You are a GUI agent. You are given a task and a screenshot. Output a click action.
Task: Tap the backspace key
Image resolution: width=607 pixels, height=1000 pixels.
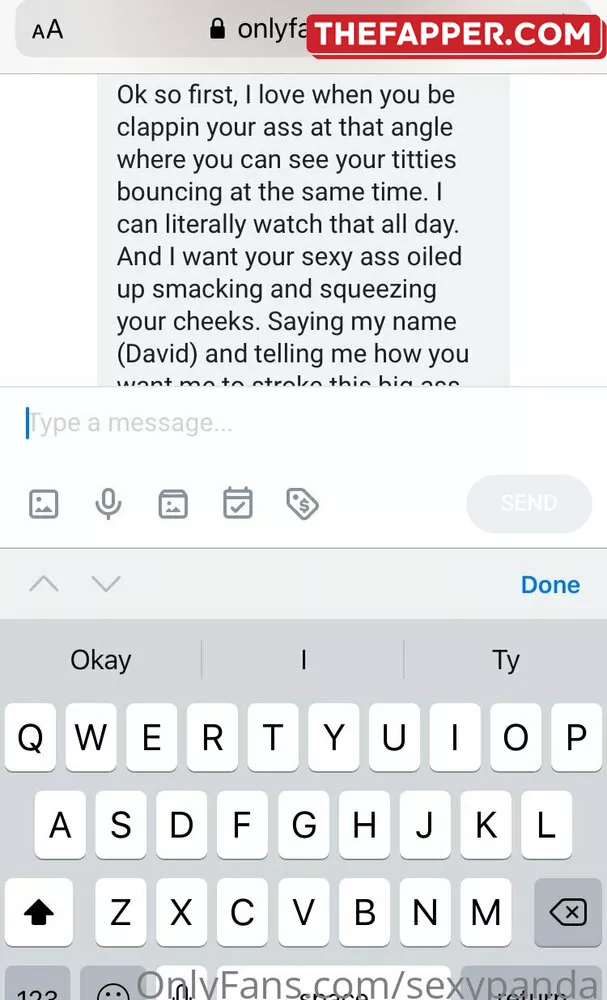[x=567, y=912]
